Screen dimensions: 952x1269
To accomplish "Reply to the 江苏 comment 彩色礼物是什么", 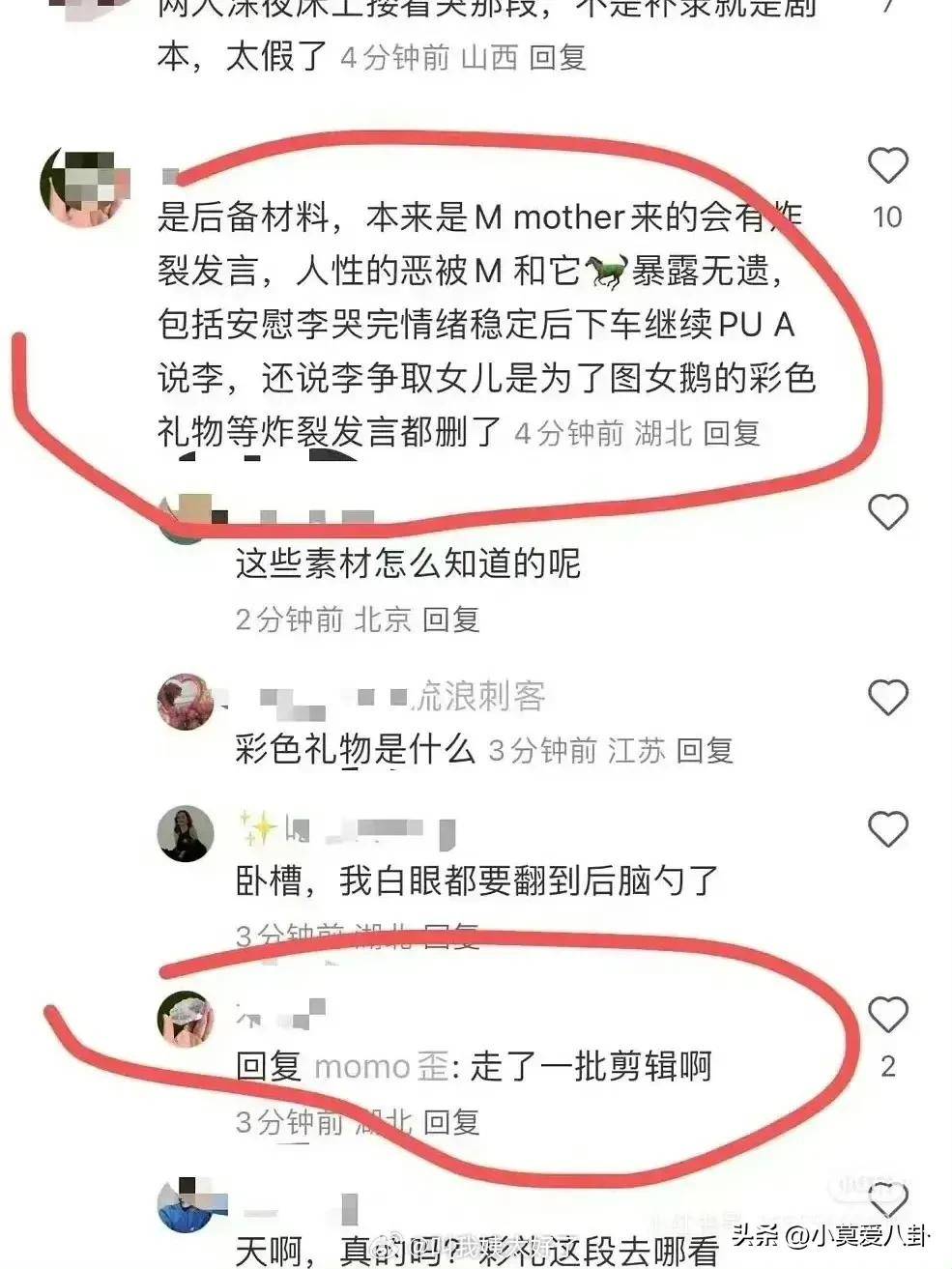I will click(704, 750).
